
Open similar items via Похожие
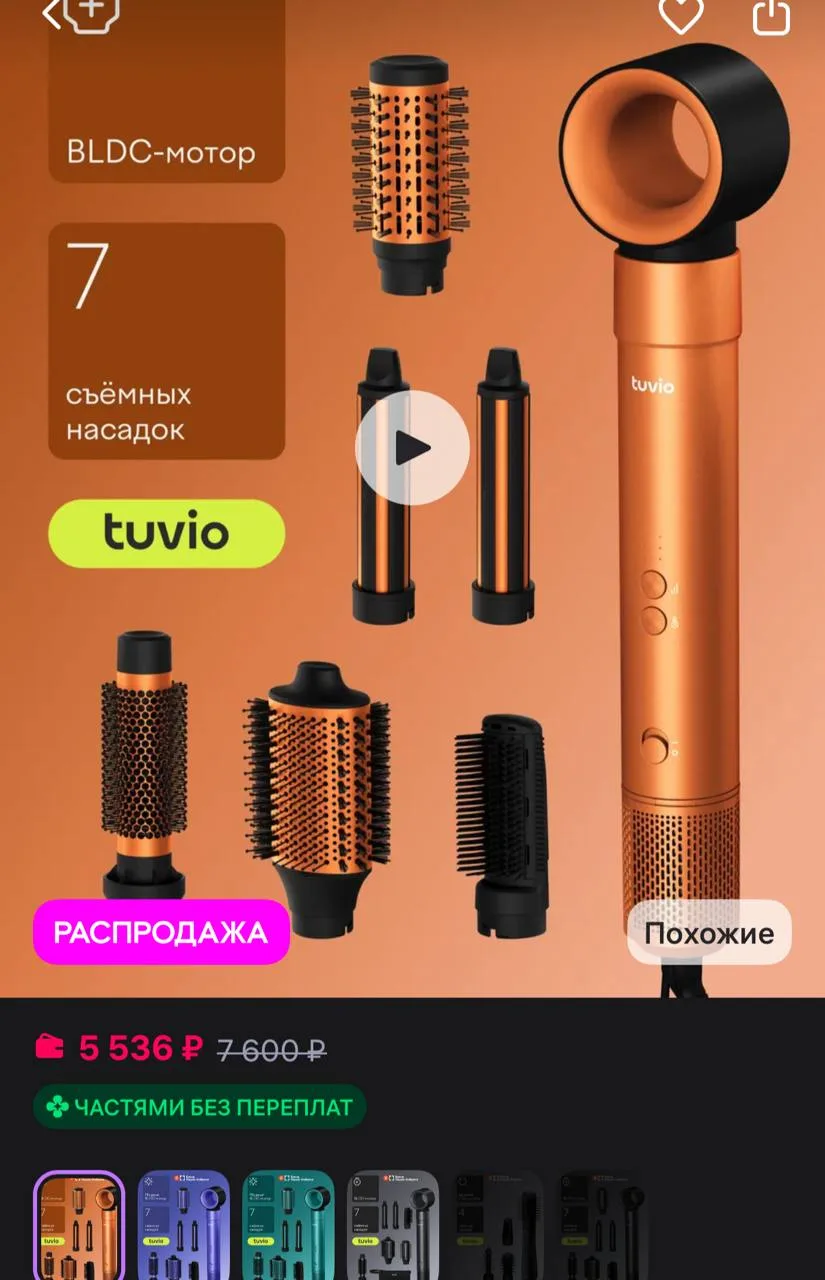tap(709, 933)
